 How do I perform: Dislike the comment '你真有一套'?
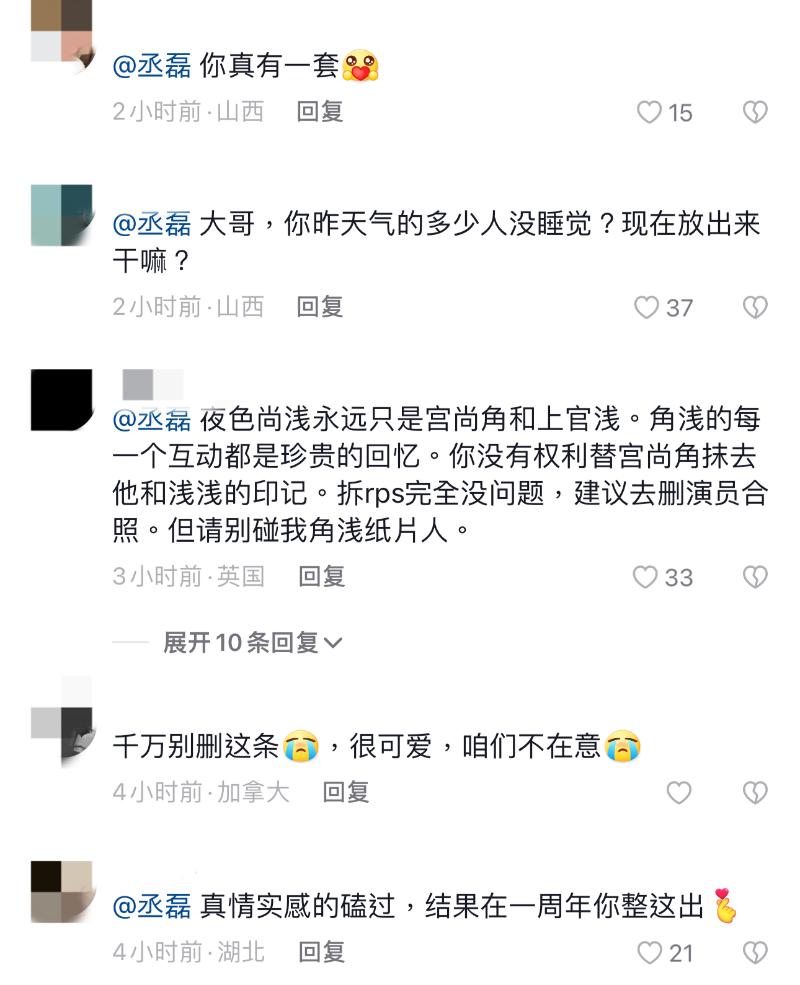(755, 112)
